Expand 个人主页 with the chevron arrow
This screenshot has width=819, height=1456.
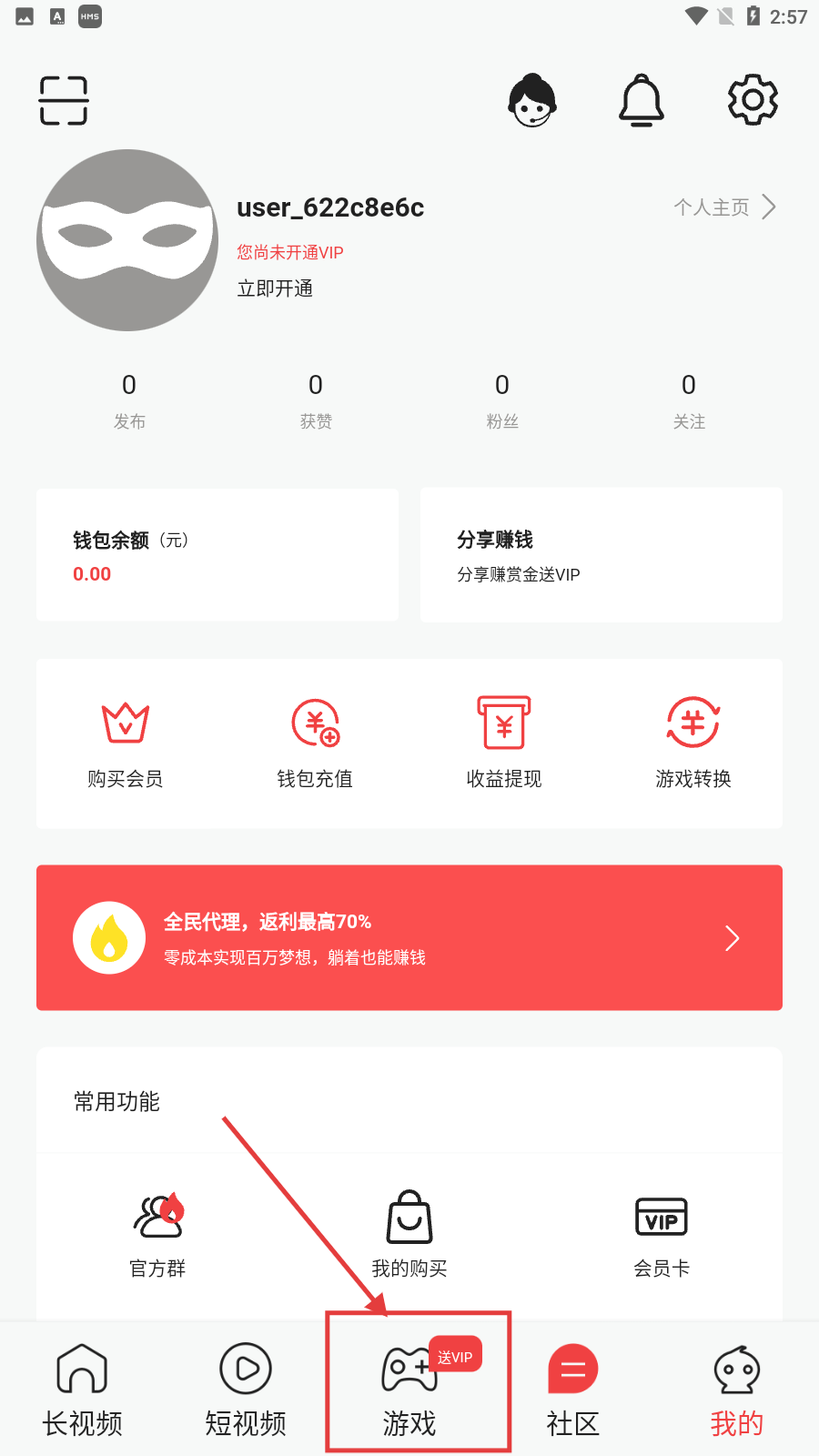[769, 207]
